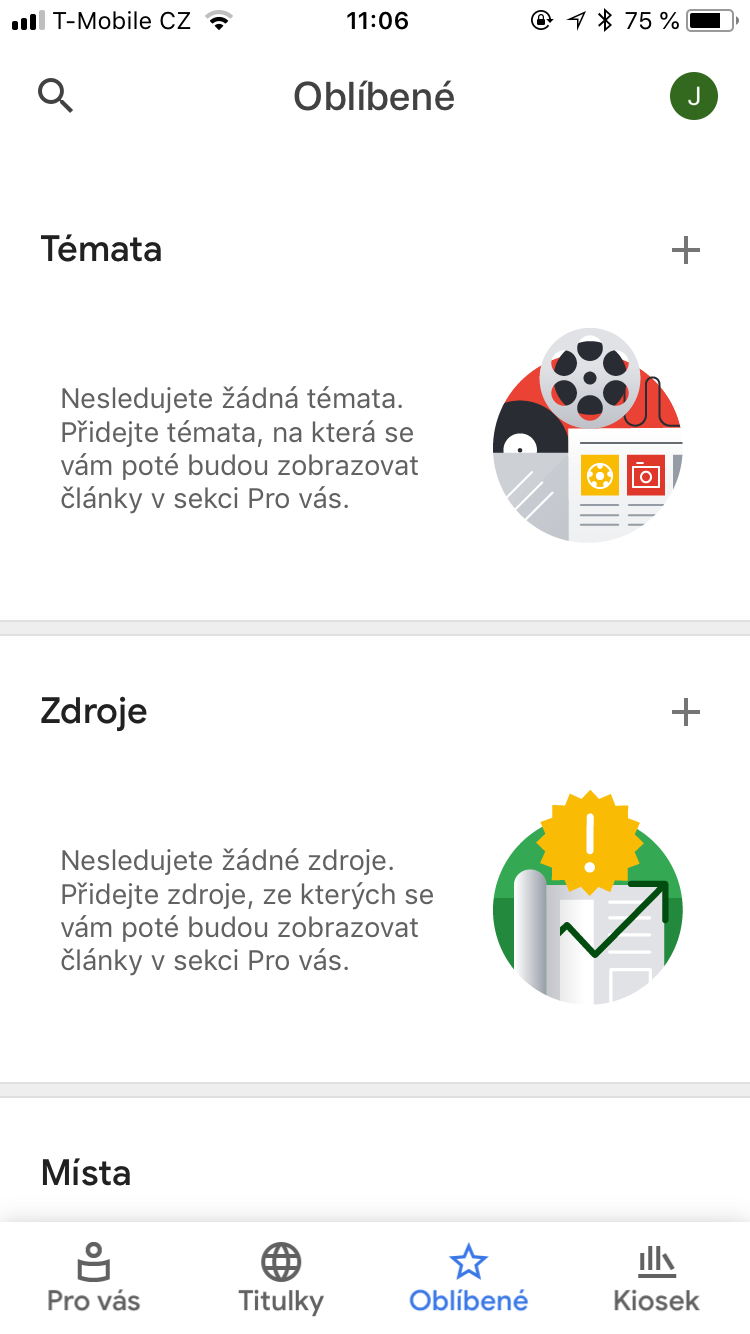Tap the Zdroje section illustration
Image resolution: width=750 pixels, height=1334 pixels.
tap(588, 898)
